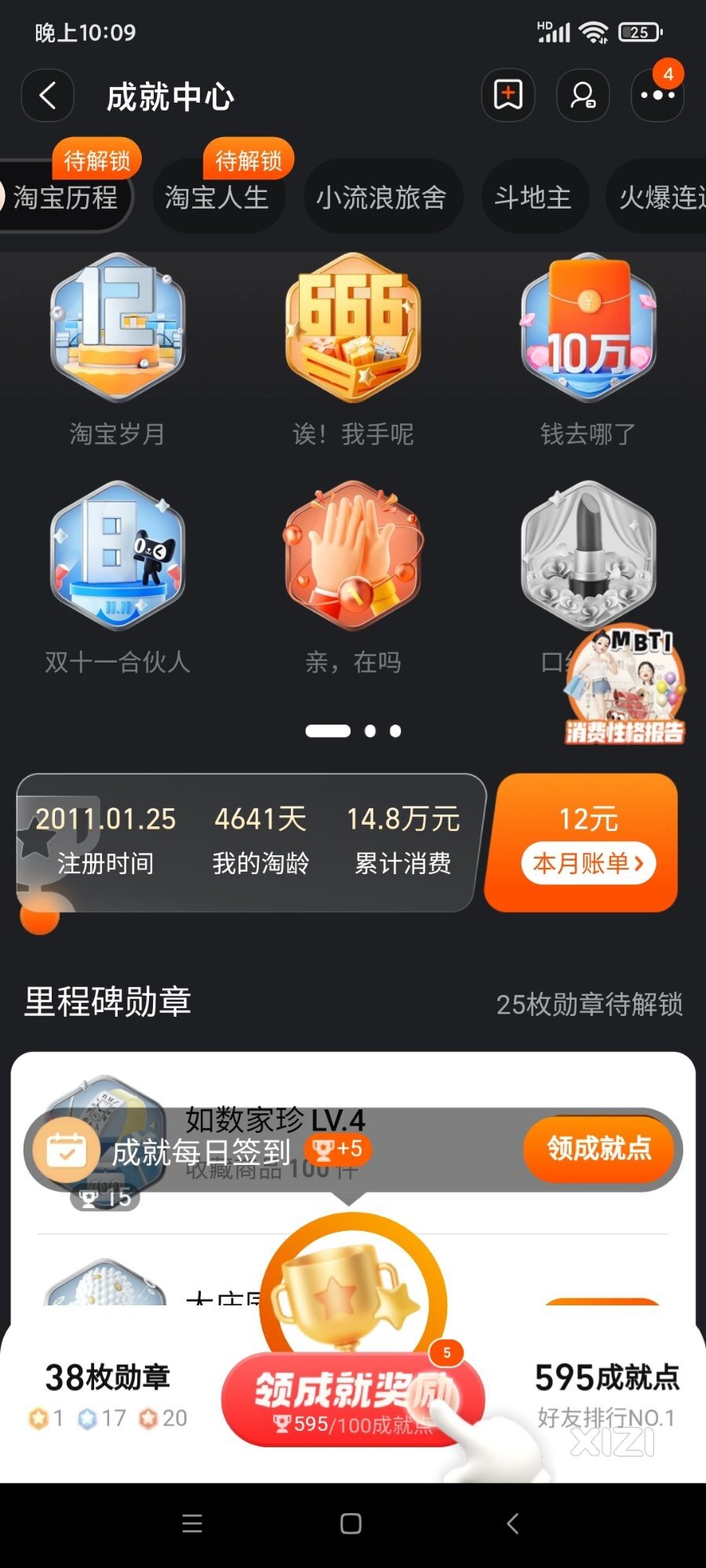View the 钱去哪了 badge
Screen dimensions: 706x1568
pyautogui.click(x=588, y=329)
